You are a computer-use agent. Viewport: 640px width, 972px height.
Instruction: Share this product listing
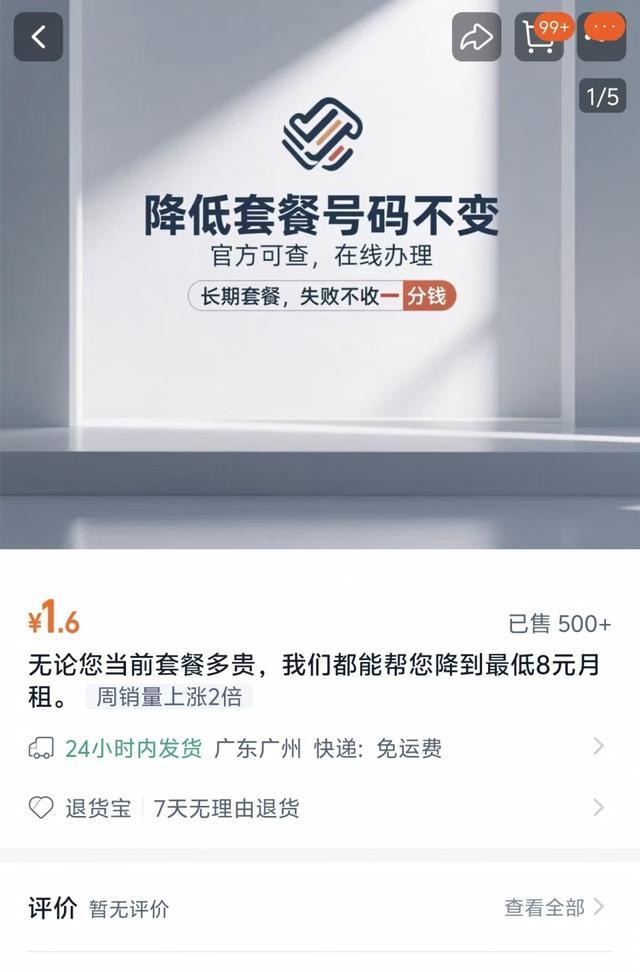476,37
